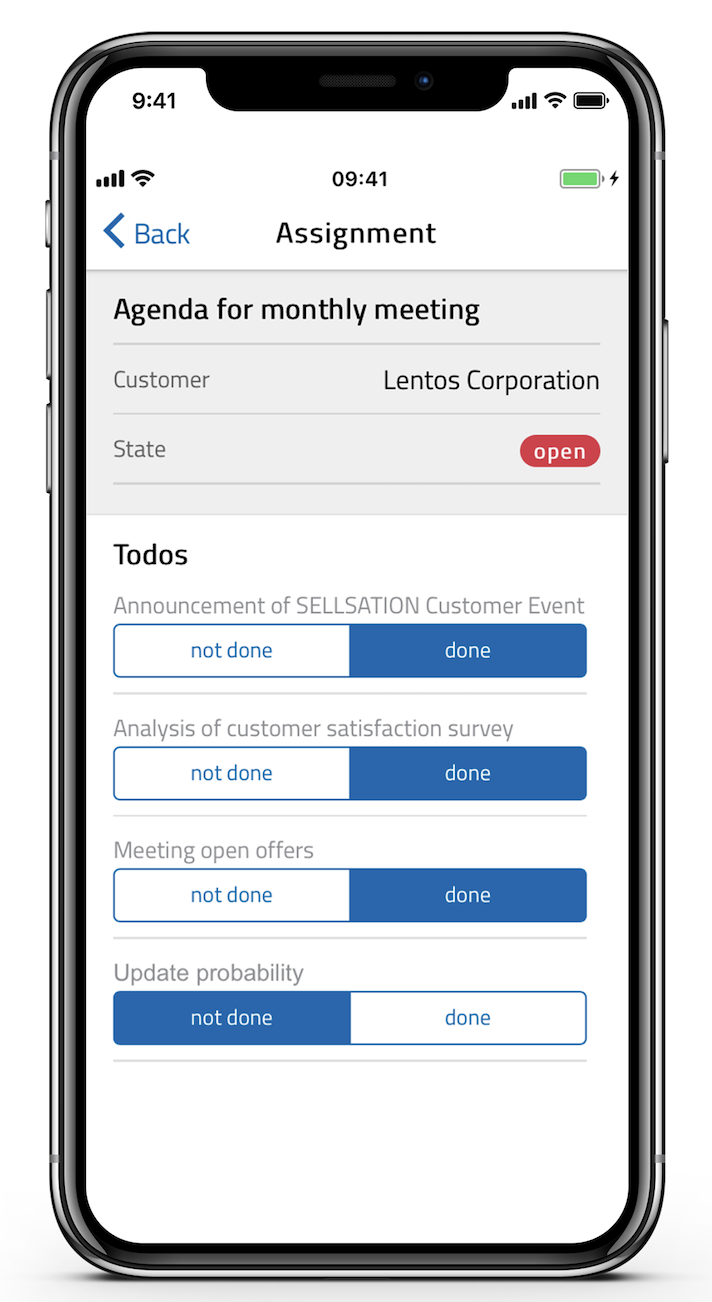This screenshot has width=712, height=1302.
Task: Select done for SELLSATION Customer Event announcement
Action: 468,651
